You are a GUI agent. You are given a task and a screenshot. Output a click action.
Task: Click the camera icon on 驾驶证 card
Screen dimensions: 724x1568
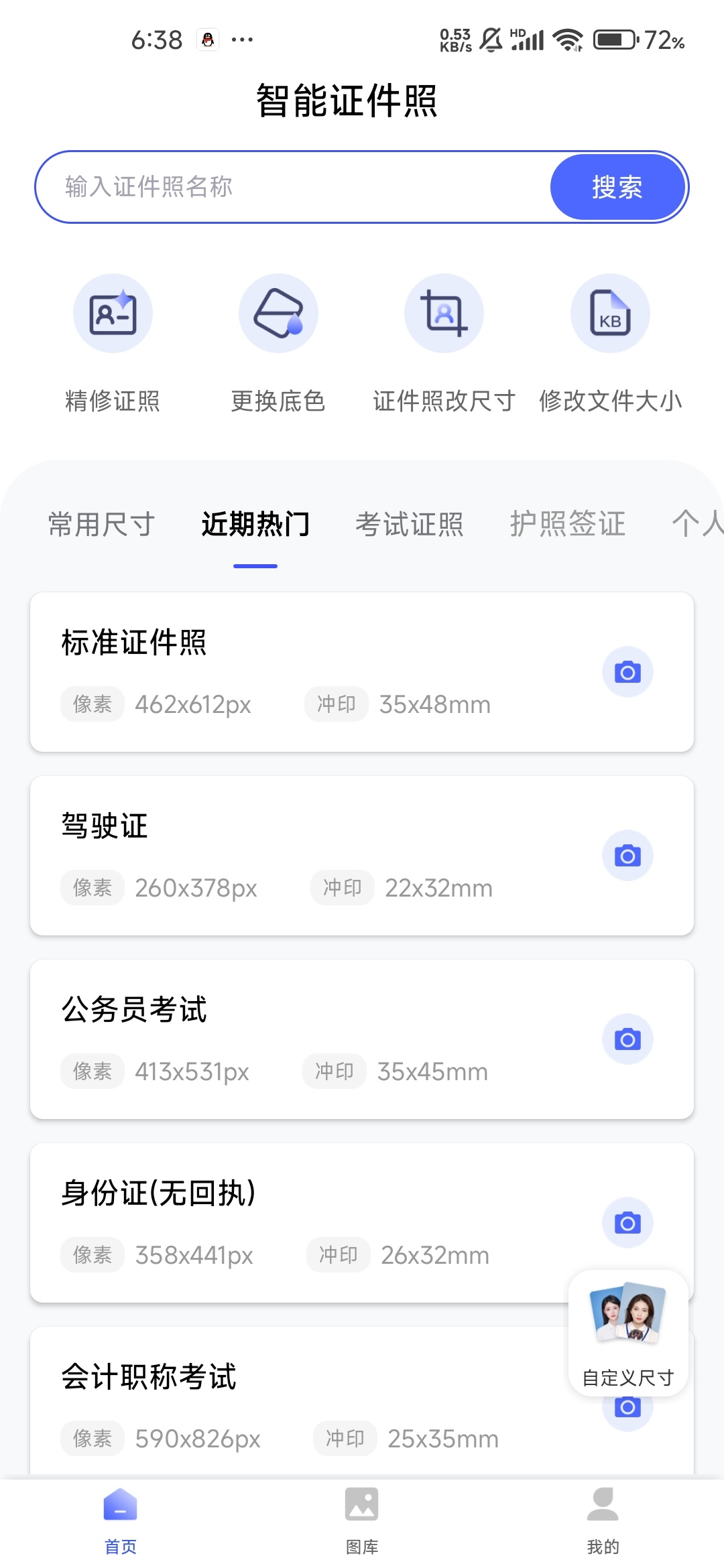point(627,855)
